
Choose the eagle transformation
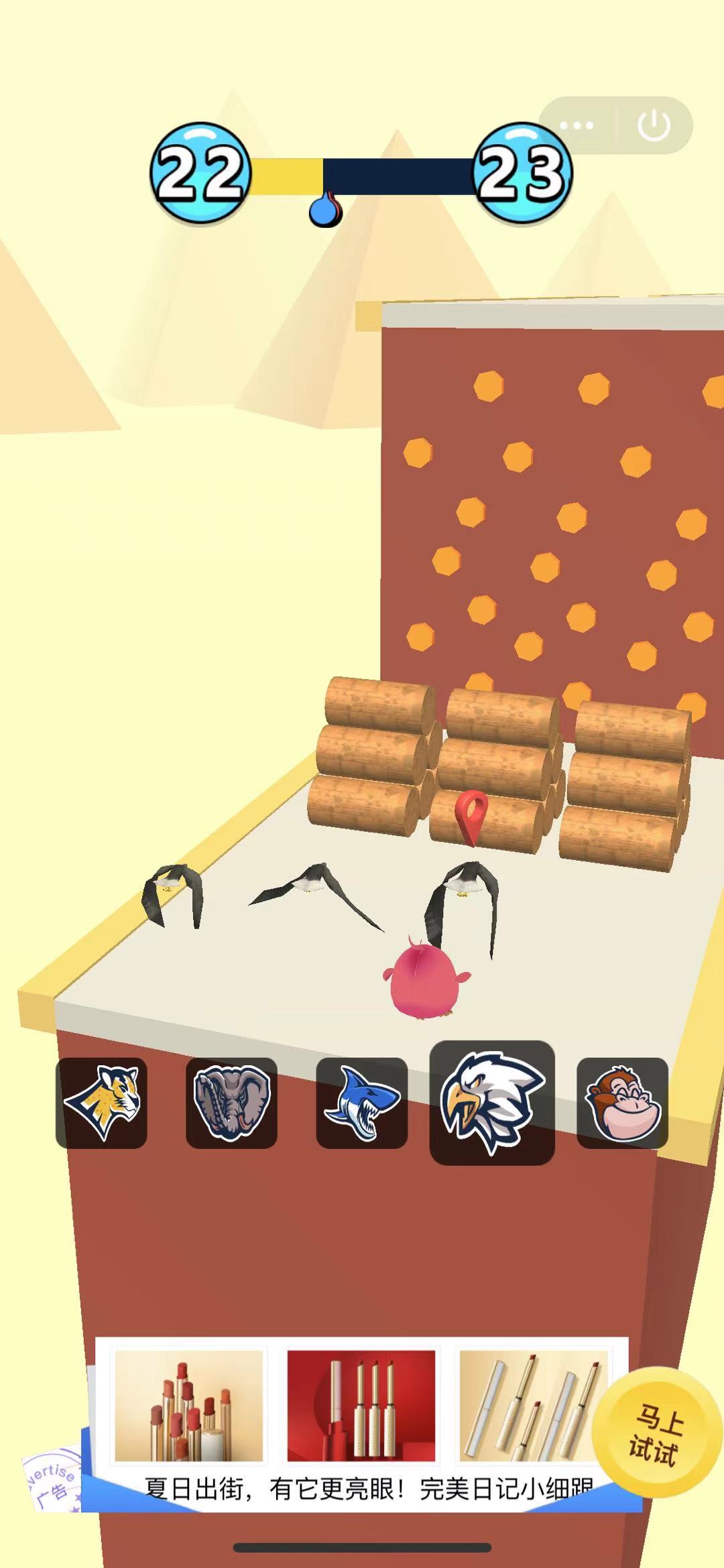(x=492, y=1102)
